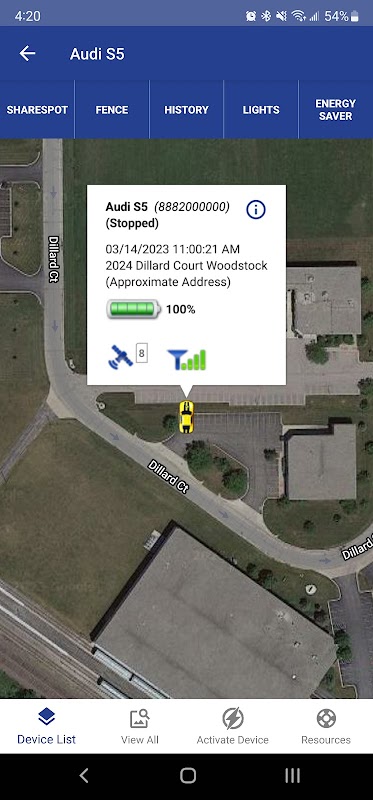Open the Resources tab
Image resolution: width=373 pixels, height=800 pixels.
point(326,726)
